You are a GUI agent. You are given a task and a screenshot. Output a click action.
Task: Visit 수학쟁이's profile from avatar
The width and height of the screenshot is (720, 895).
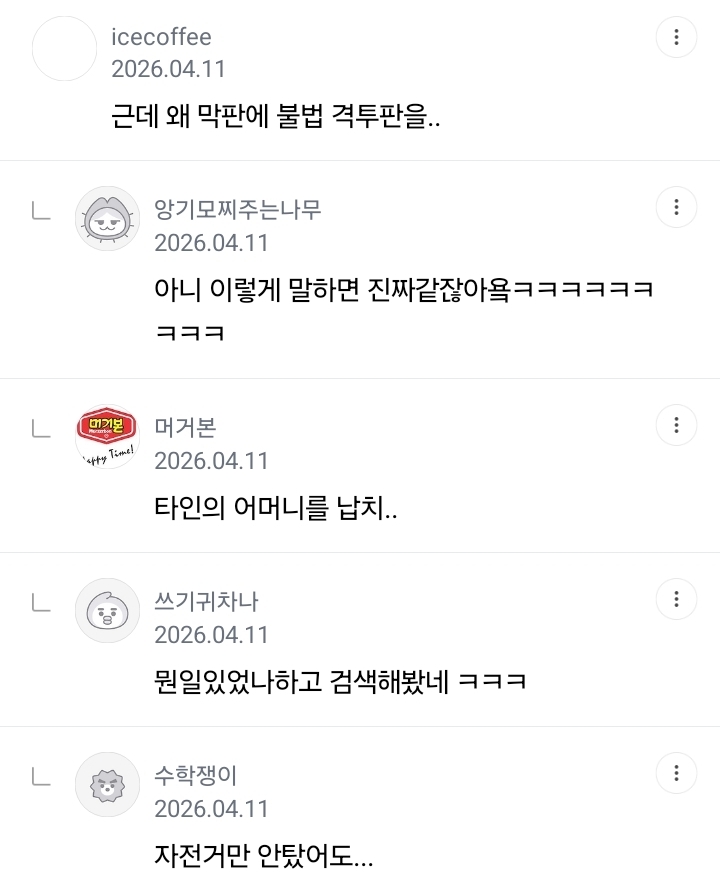[107, 785]
